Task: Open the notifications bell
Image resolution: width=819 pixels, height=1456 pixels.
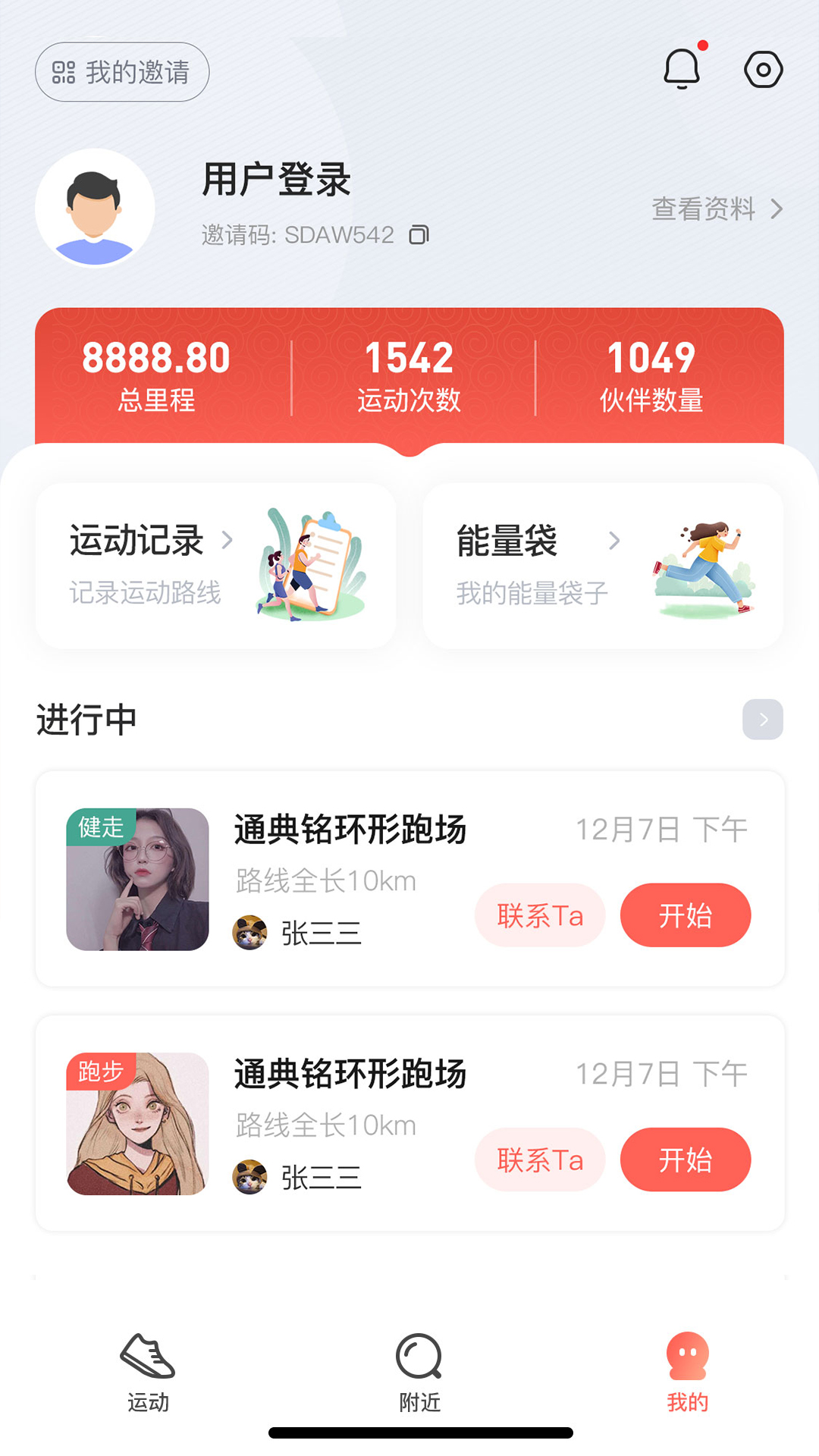Action: coord(682,69)
